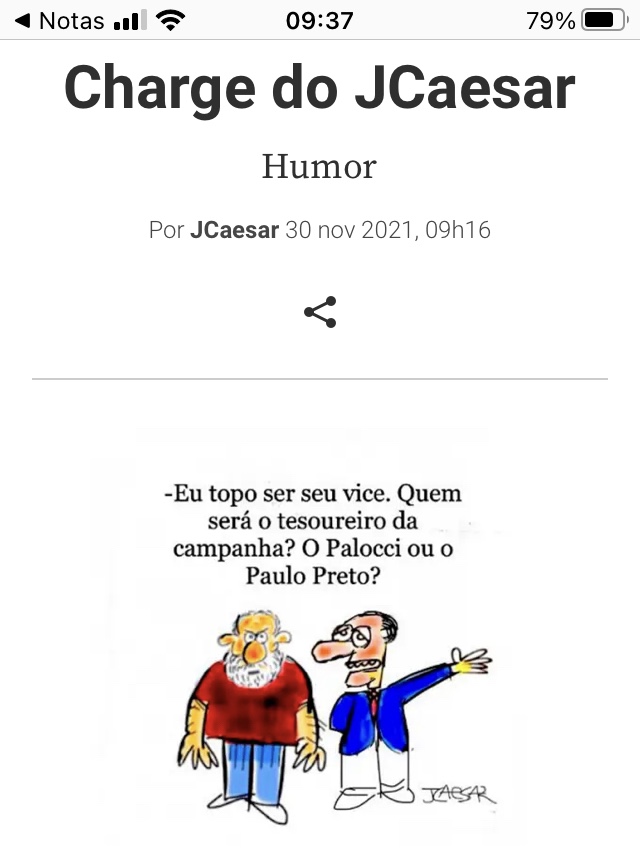640x854 pixels.
Task: Open author JCaesar's profile link
Action: (x=234, y=230)
